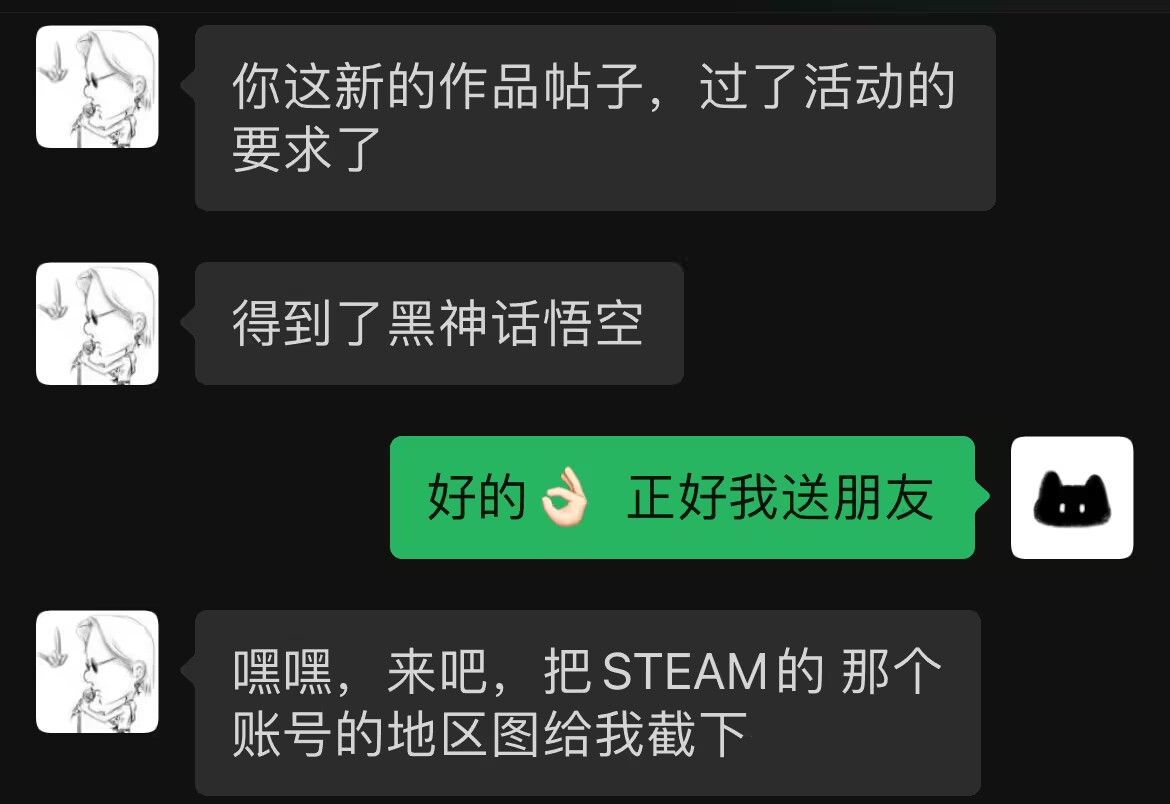Tap the black cat avatar
Screen dimensions: 1170x804
pyautogui.click(x=1072, y=497)
